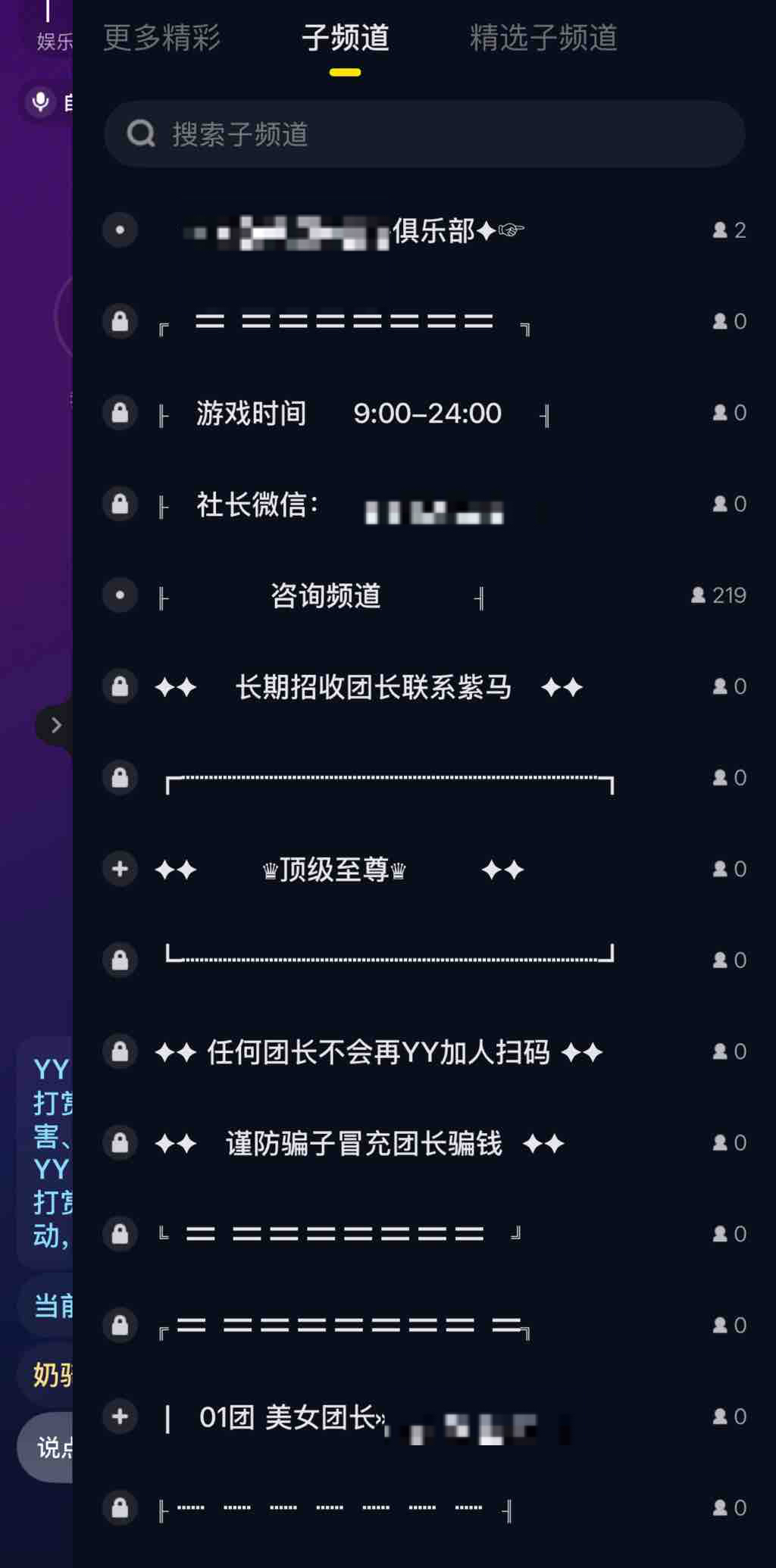Open the 更多精彩 tab
This screenshot has height=1568, width=776.
[x=161, y=39]
